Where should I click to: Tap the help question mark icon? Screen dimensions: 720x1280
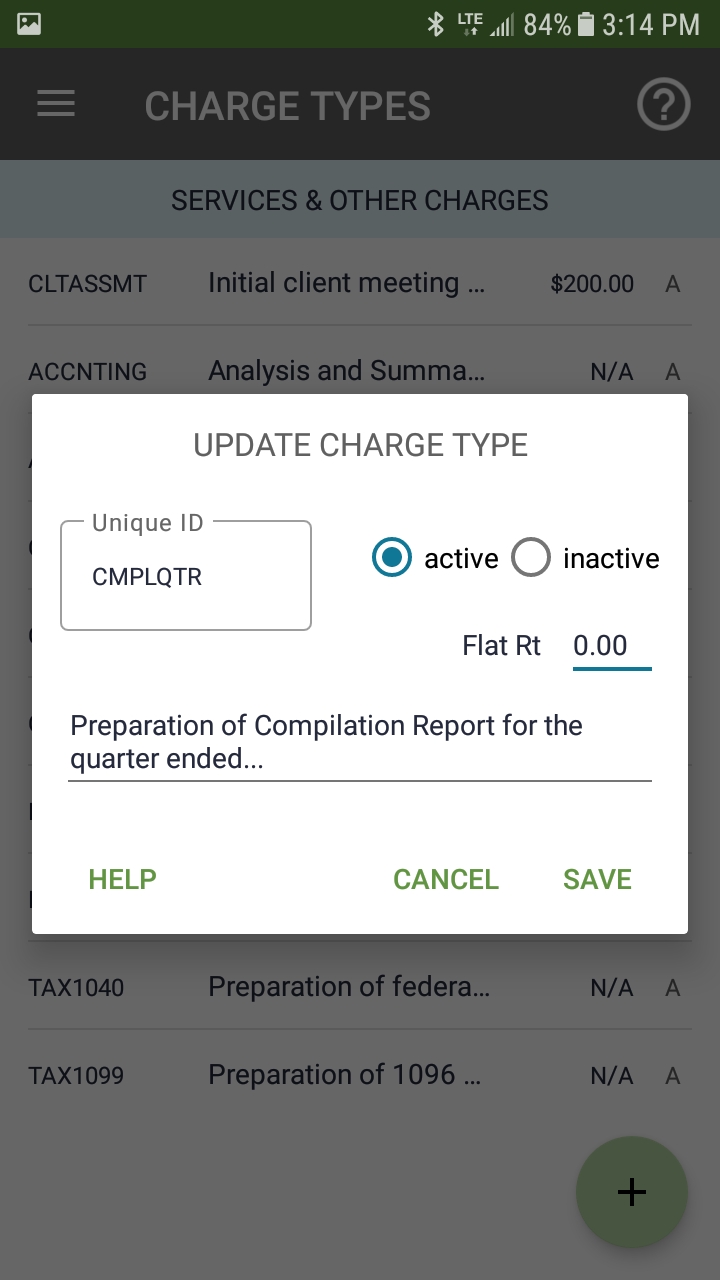tap(662, 103)
